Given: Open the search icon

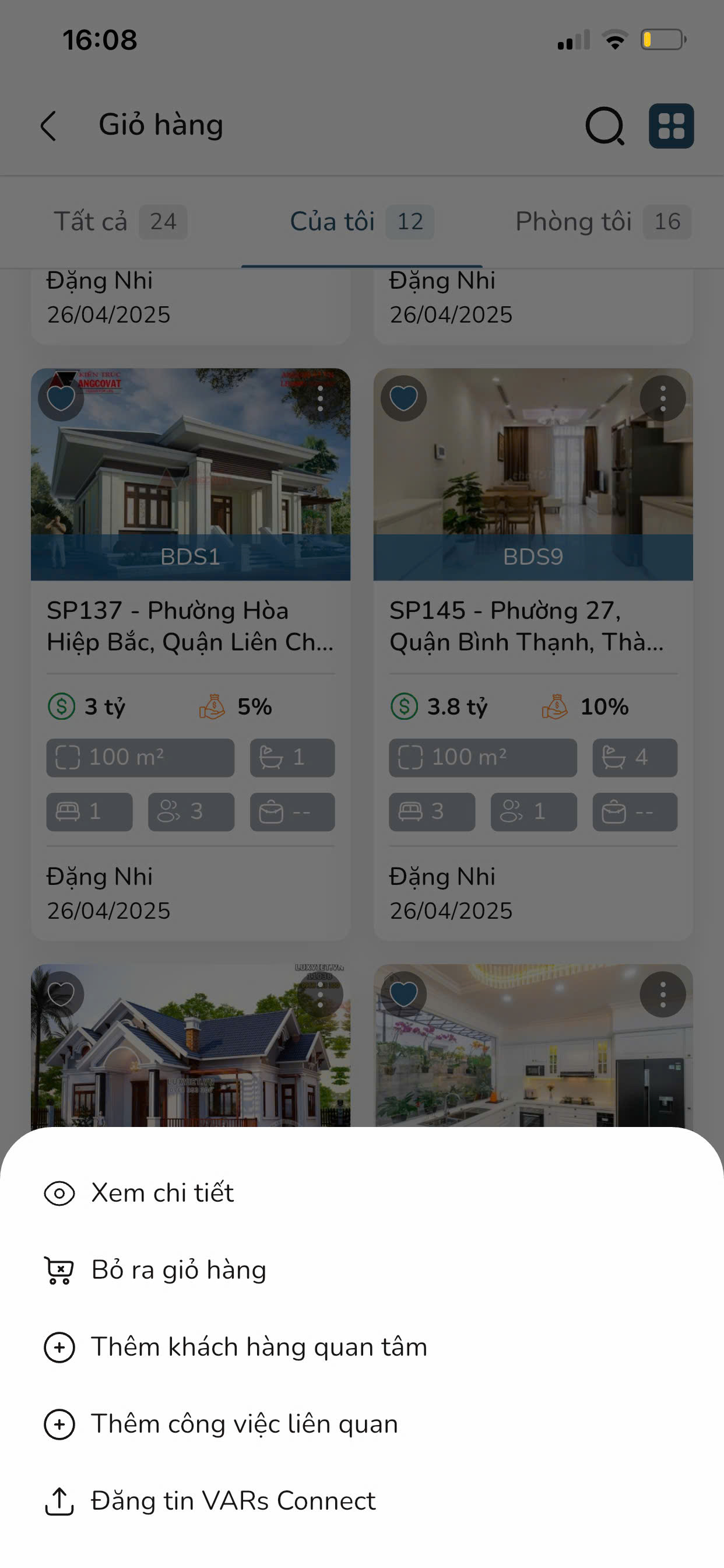Looking at the screenshot, I should (604, 126).
